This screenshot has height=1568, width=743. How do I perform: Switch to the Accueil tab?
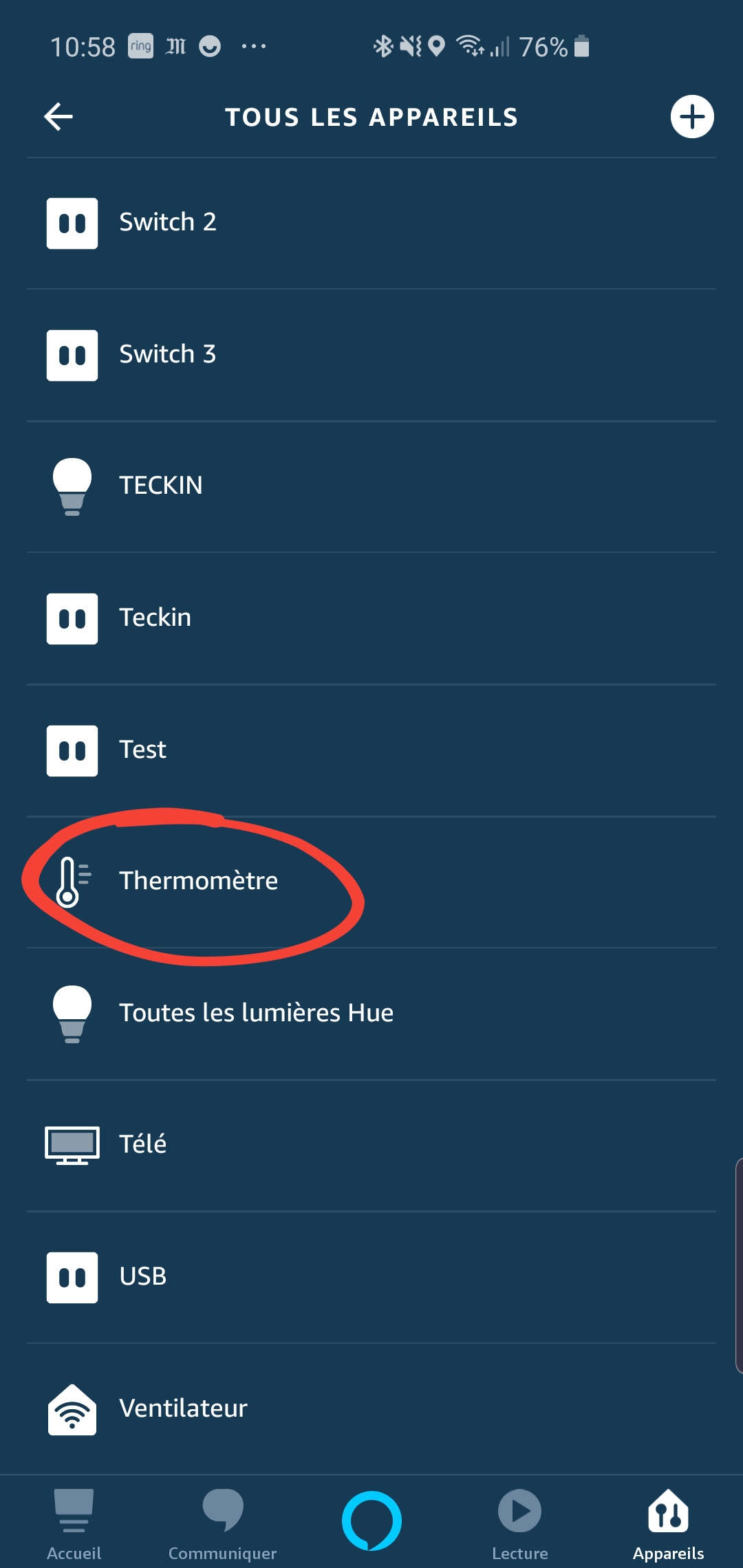pyautogui.click(x=74, y=1523)
